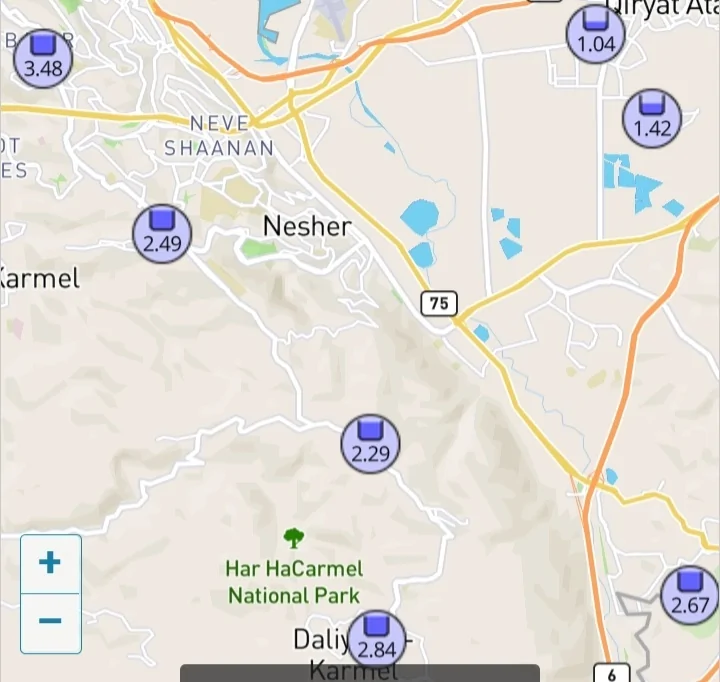
Task: Zoom in on the map
Action: pos(50,563)
